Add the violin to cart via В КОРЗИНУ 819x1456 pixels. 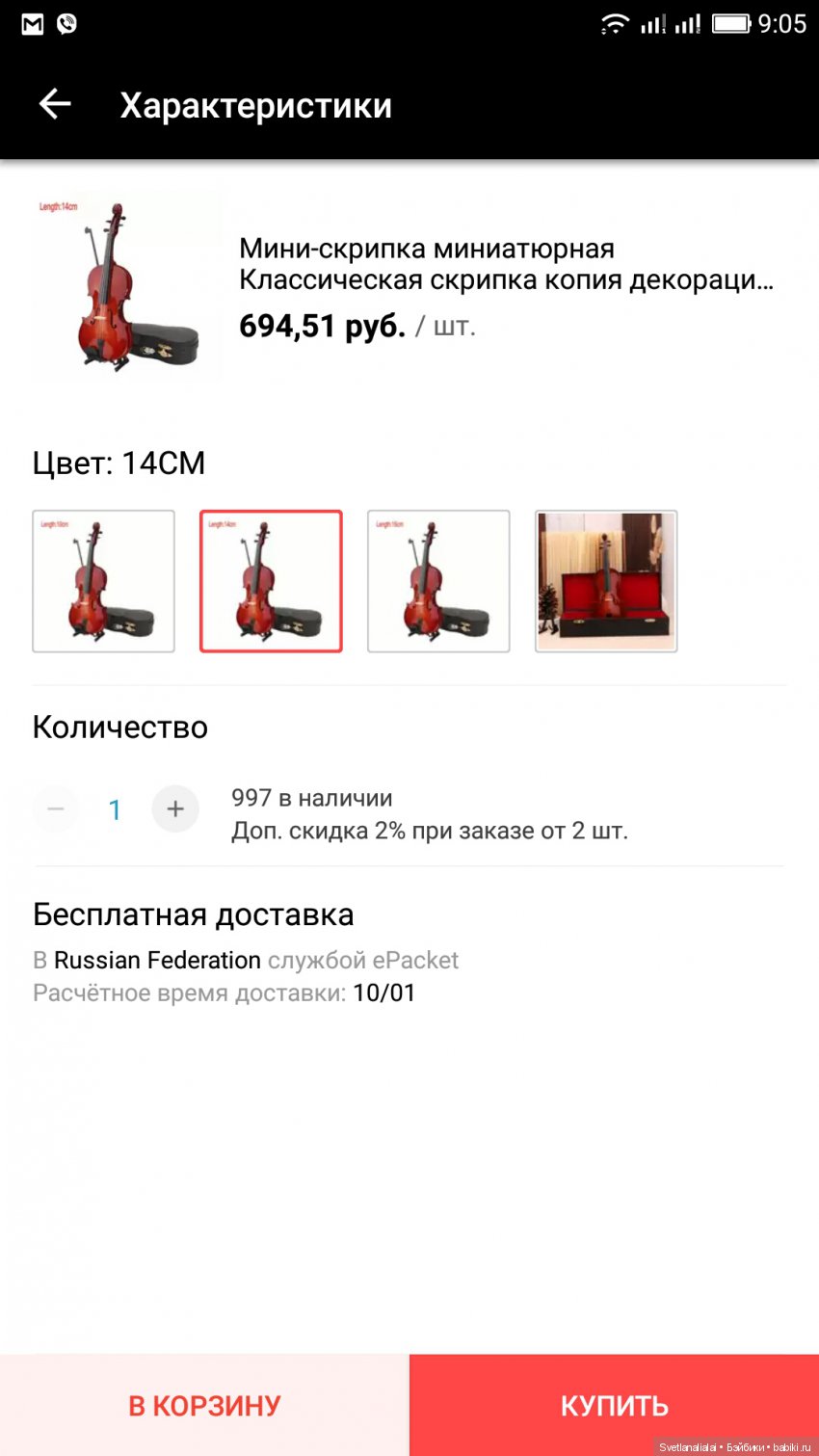[x=204, y=1405]
